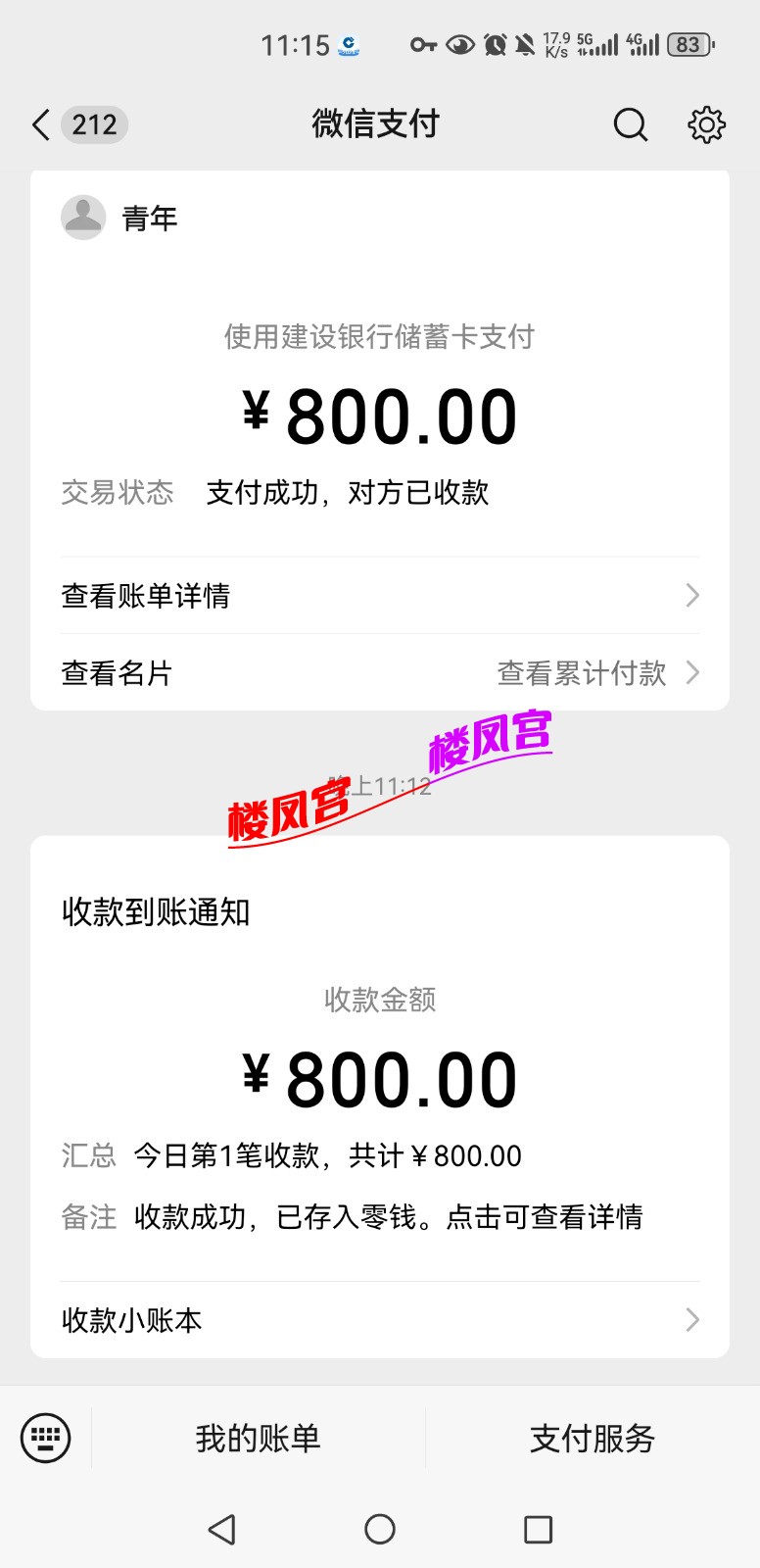Image resolution: width=760 pixels, height=1568 pixels.
Task: Expand 收款小账本 via its chevron
Action: click(x=692, y=1319)
